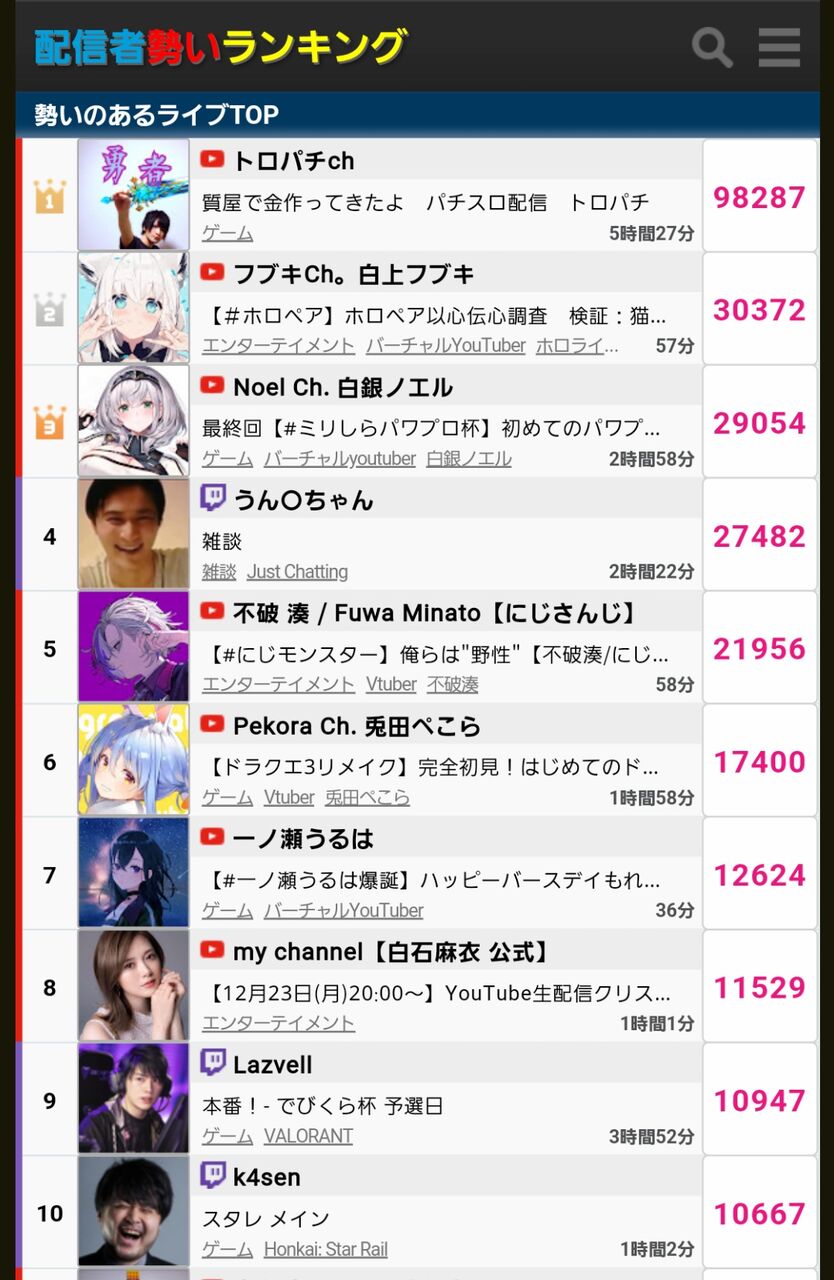Screen dimensions: 834x1280
Task: Select the Just Chatting tag link
Action: pos(297,572)
